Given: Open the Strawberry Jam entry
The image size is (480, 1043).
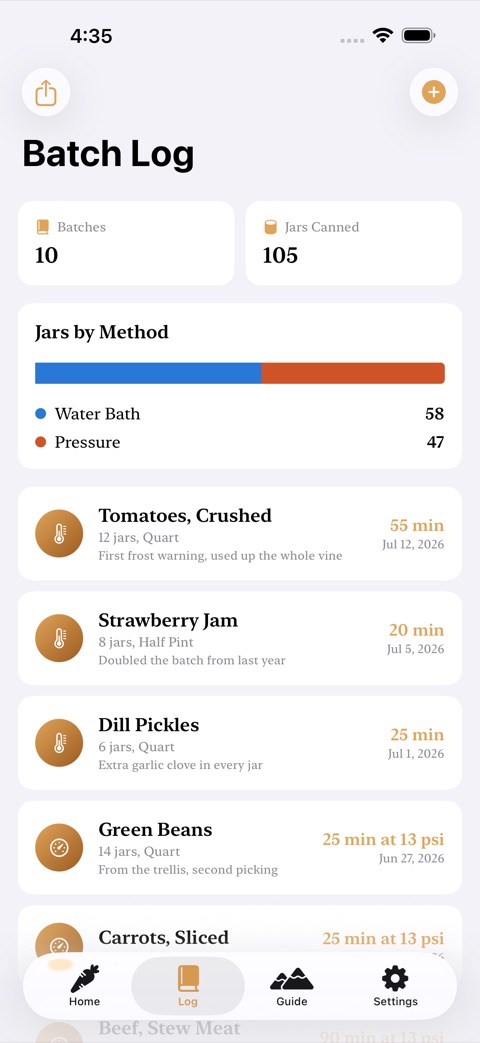Looking at the screenshot, I should point(240,638).
